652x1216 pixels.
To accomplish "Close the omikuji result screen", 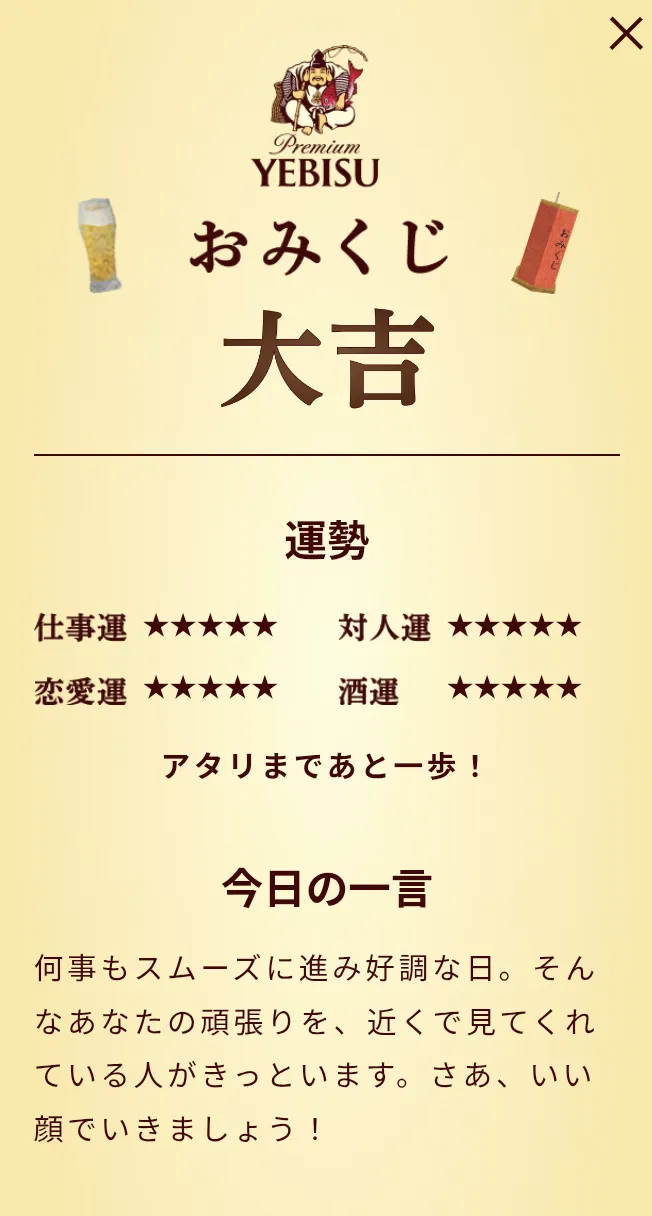I will 626,34.
